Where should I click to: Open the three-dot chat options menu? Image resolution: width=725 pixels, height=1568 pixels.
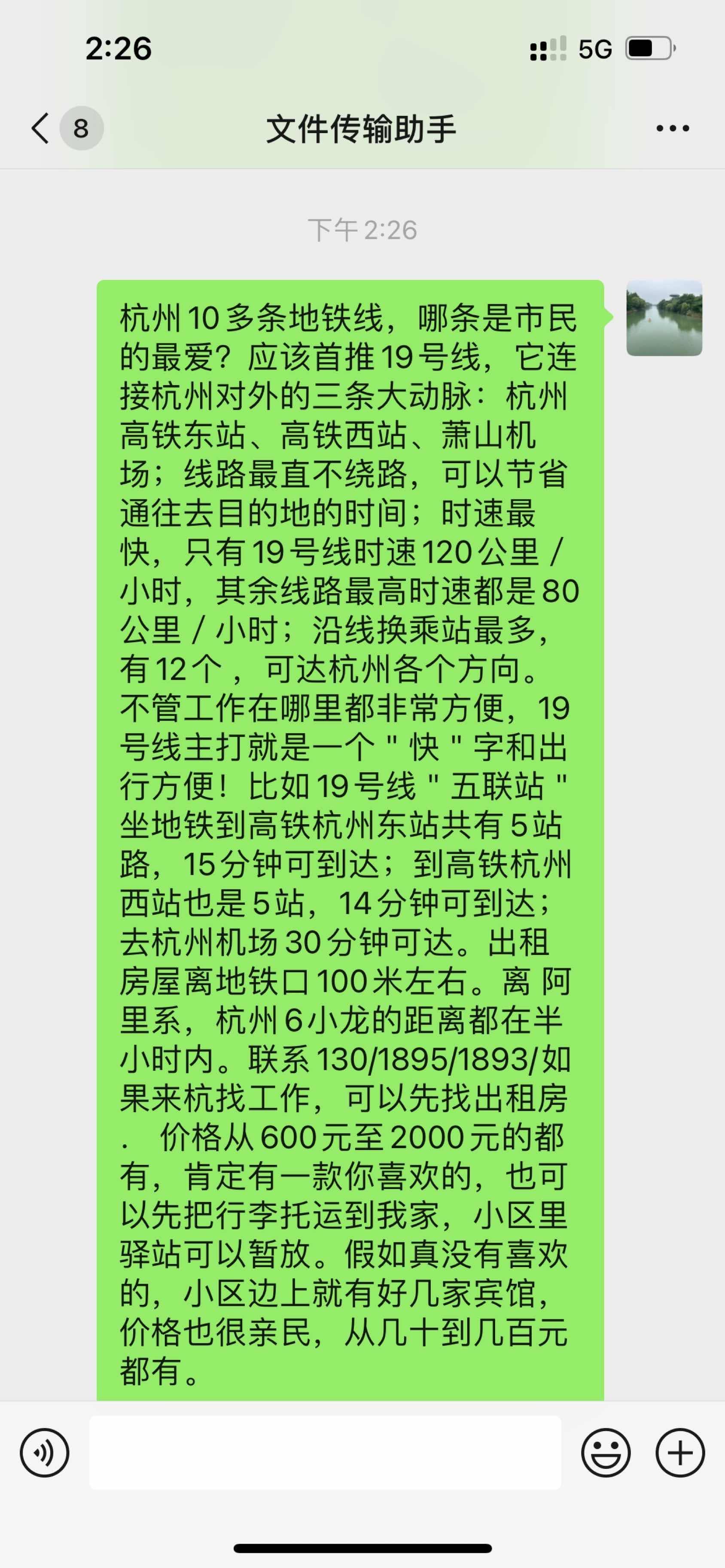(673, 128)
